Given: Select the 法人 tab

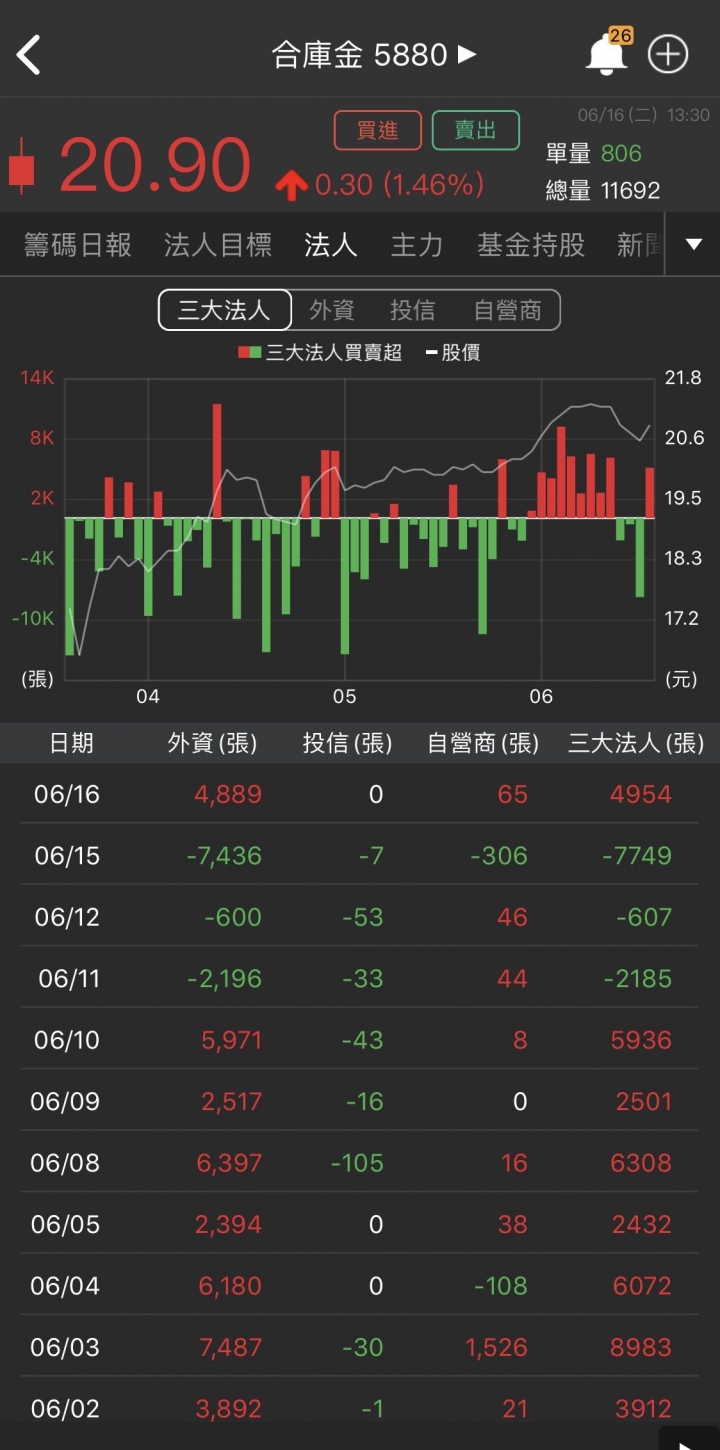Looking at the screenshot, I should pos(331,245).
